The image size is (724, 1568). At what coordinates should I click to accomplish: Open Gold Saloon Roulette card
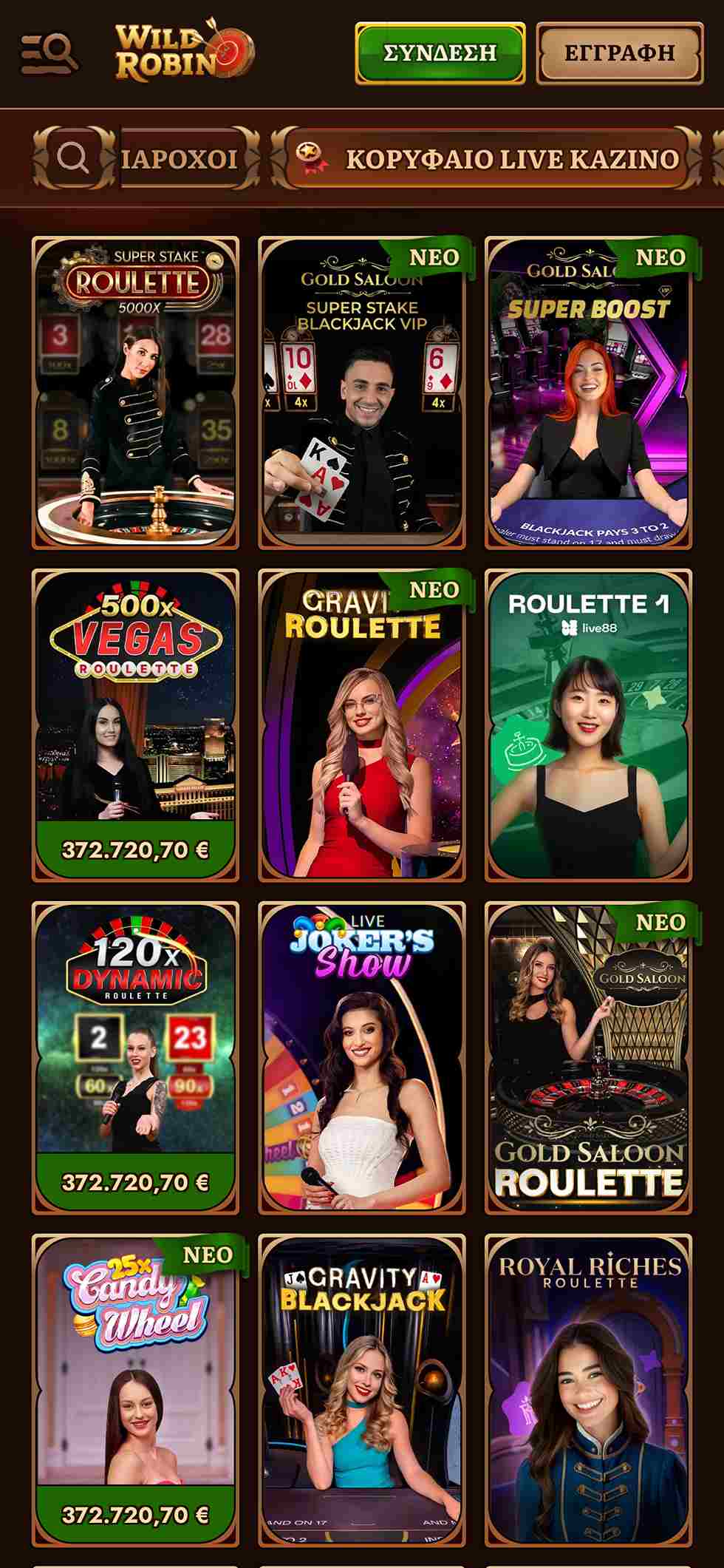588,1057
